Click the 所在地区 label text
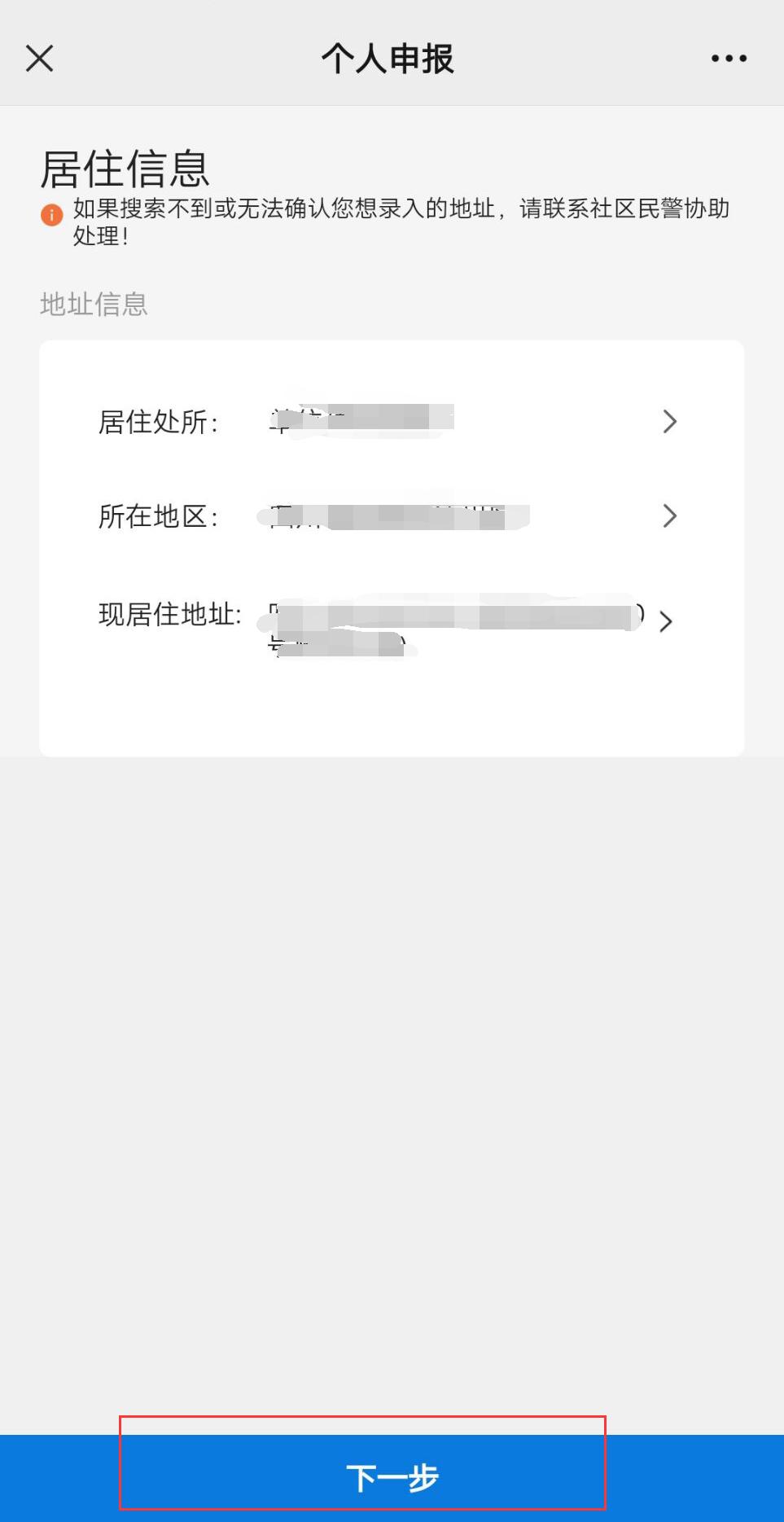 coord(155,516)
